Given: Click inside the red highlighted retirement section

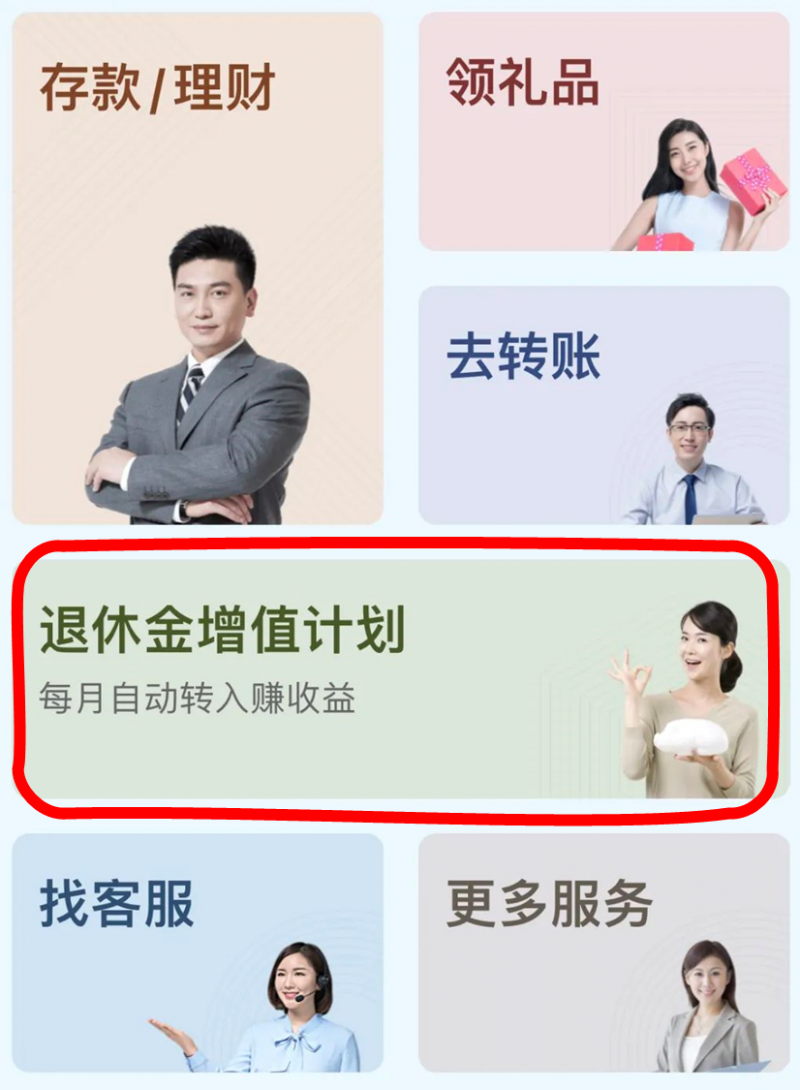Looking at the screenshot, I should pyautogui.click(x=400, y=680).
